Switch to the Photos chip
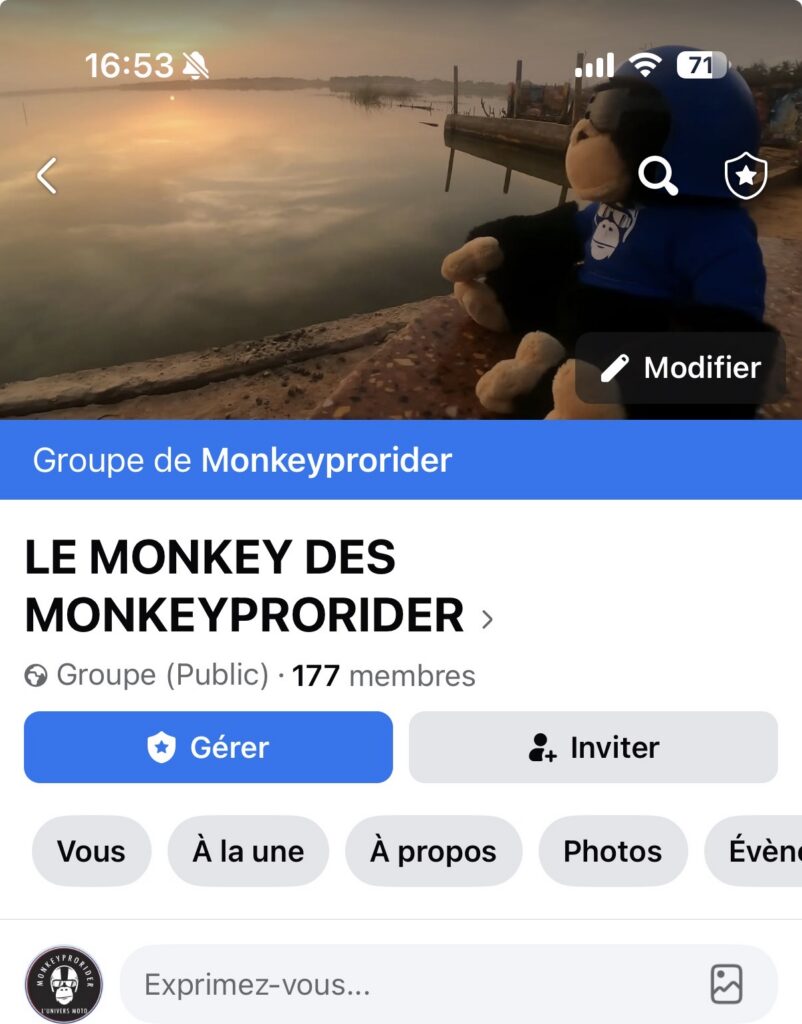This screenshot has height=1024, width=802. (612, 851)
